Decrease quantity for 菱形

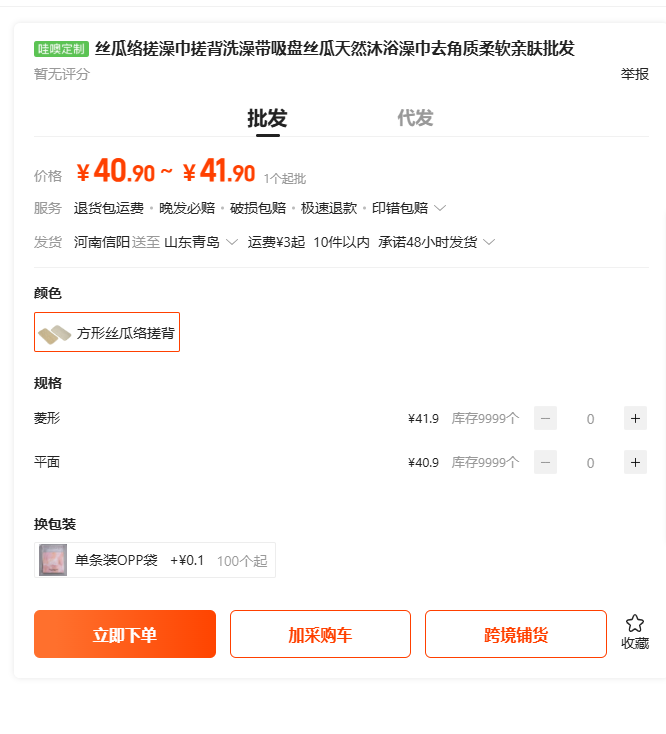coord(545,419)
